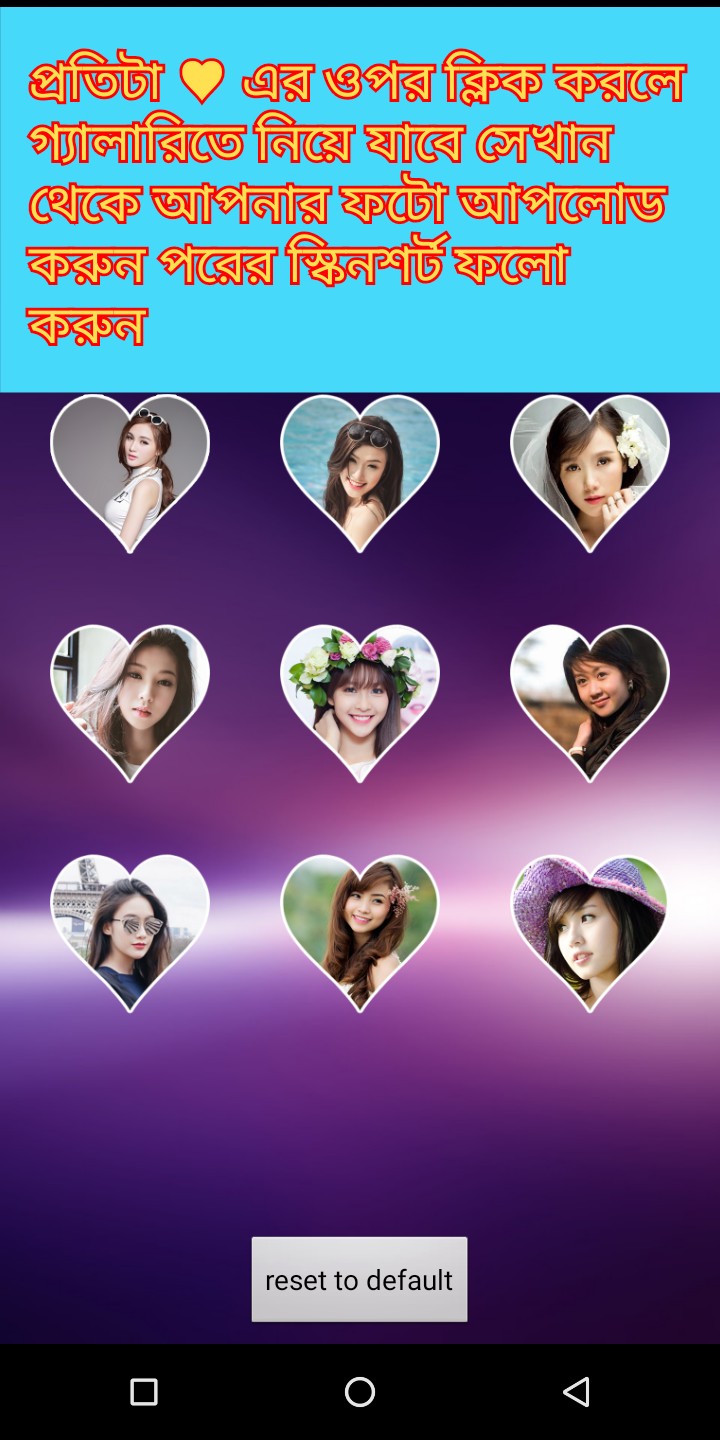Open the heart with the Eiffel Tower photo
720x1440 pixels.
click(x=130, y=928)
